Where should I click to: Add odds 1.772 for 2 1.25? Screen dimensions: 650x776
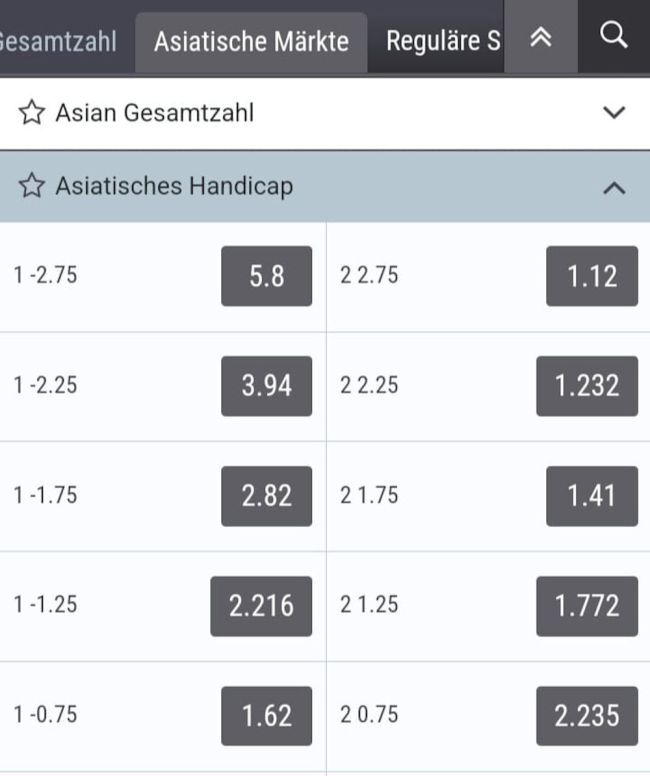coord(586,606)
